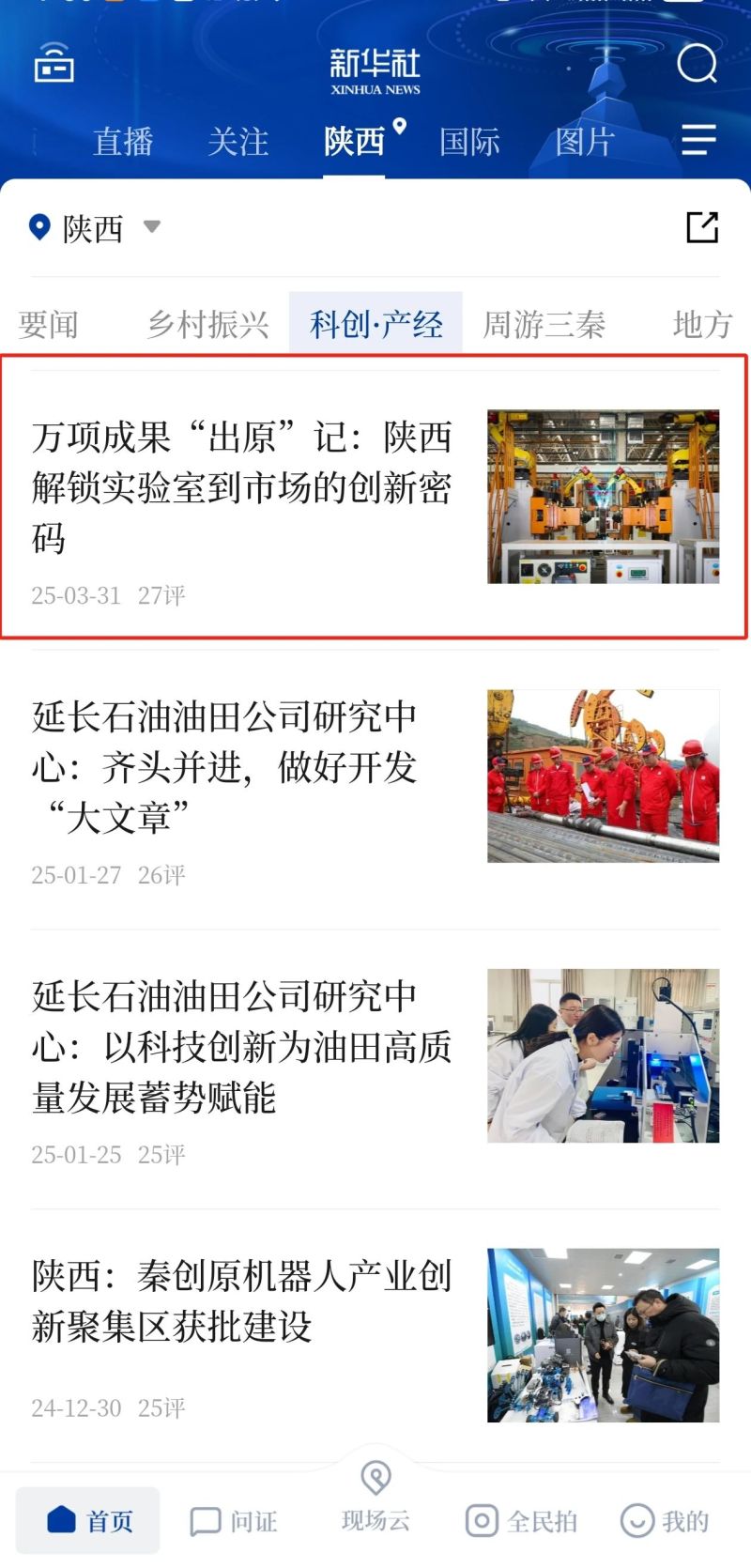This screenshot has height=1568, width=751.
Task: Select the 乡村振兴 sub-tab
Action: [207, 325]
